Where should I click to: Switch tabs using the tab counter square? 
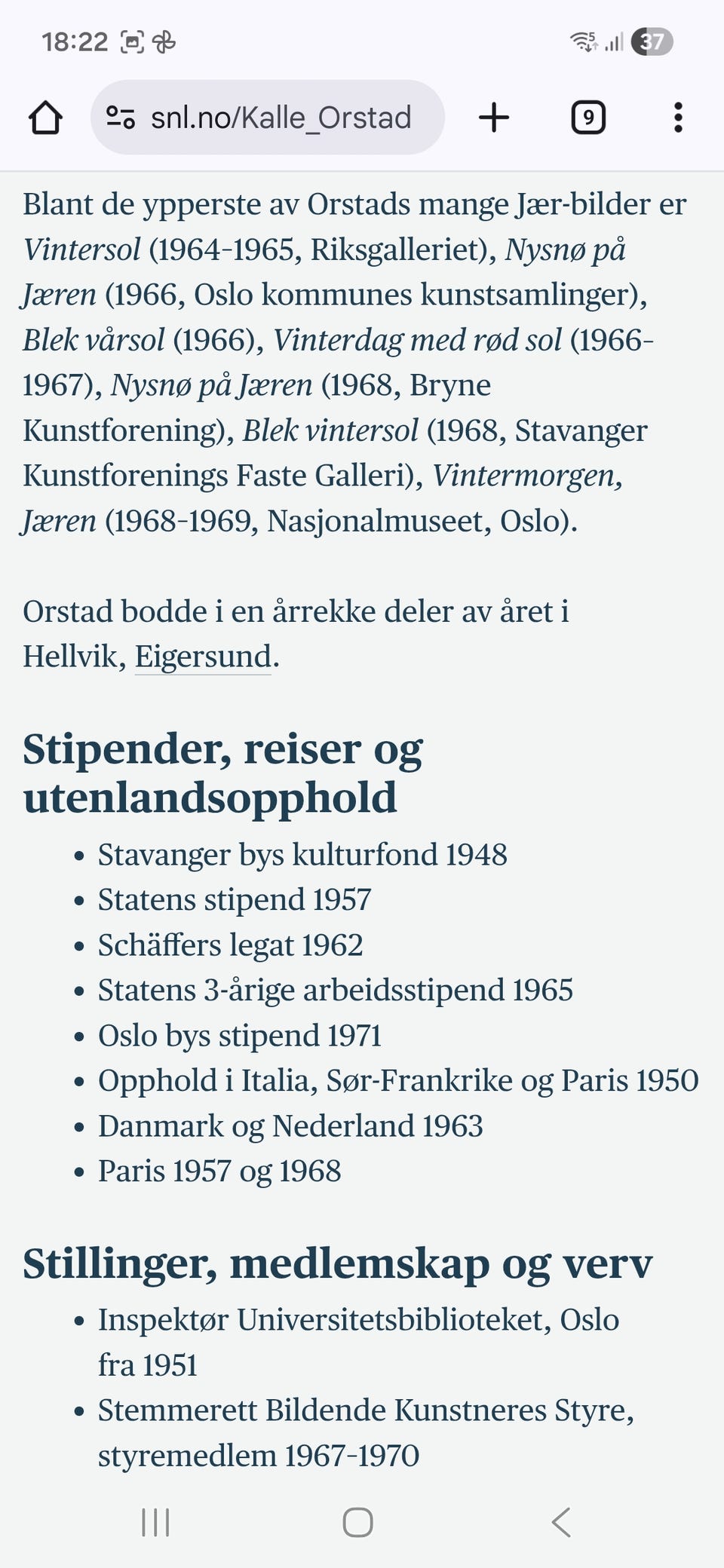pos(587,117)
